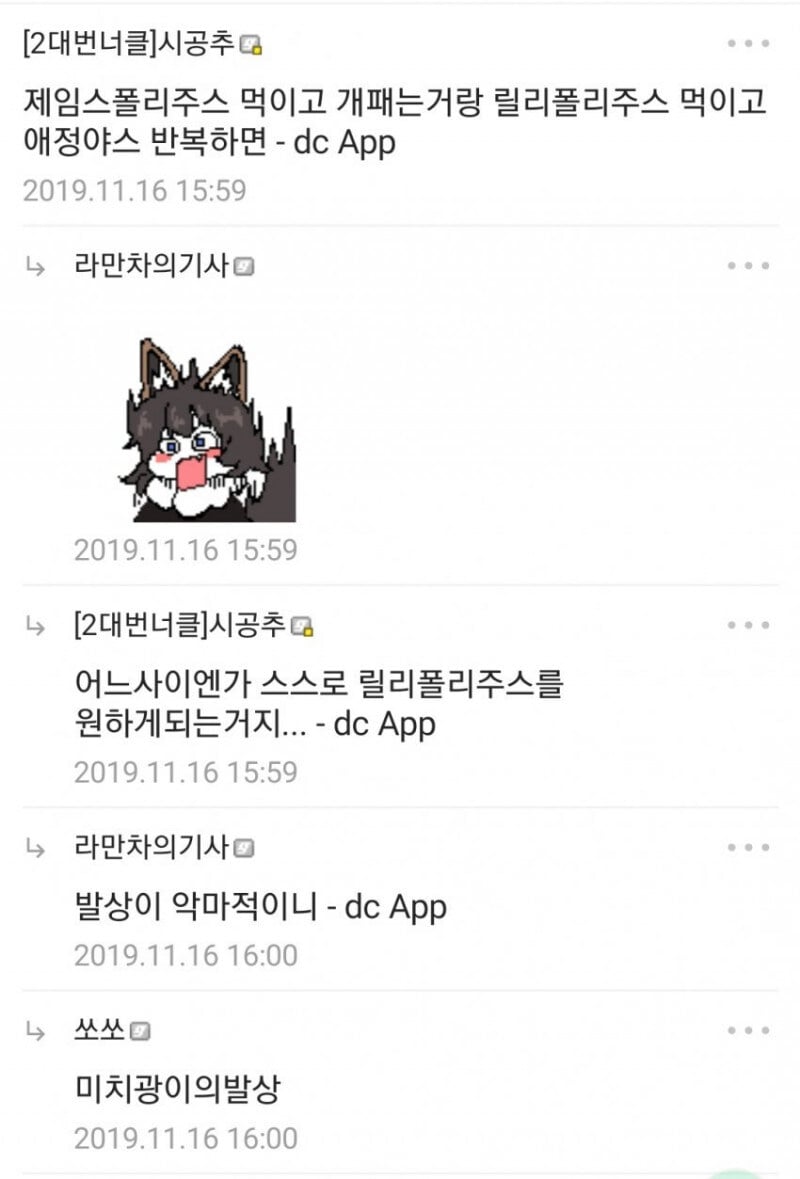Tap the nickname on the '제임스폴리주스' comment

[x=130, y=44]
